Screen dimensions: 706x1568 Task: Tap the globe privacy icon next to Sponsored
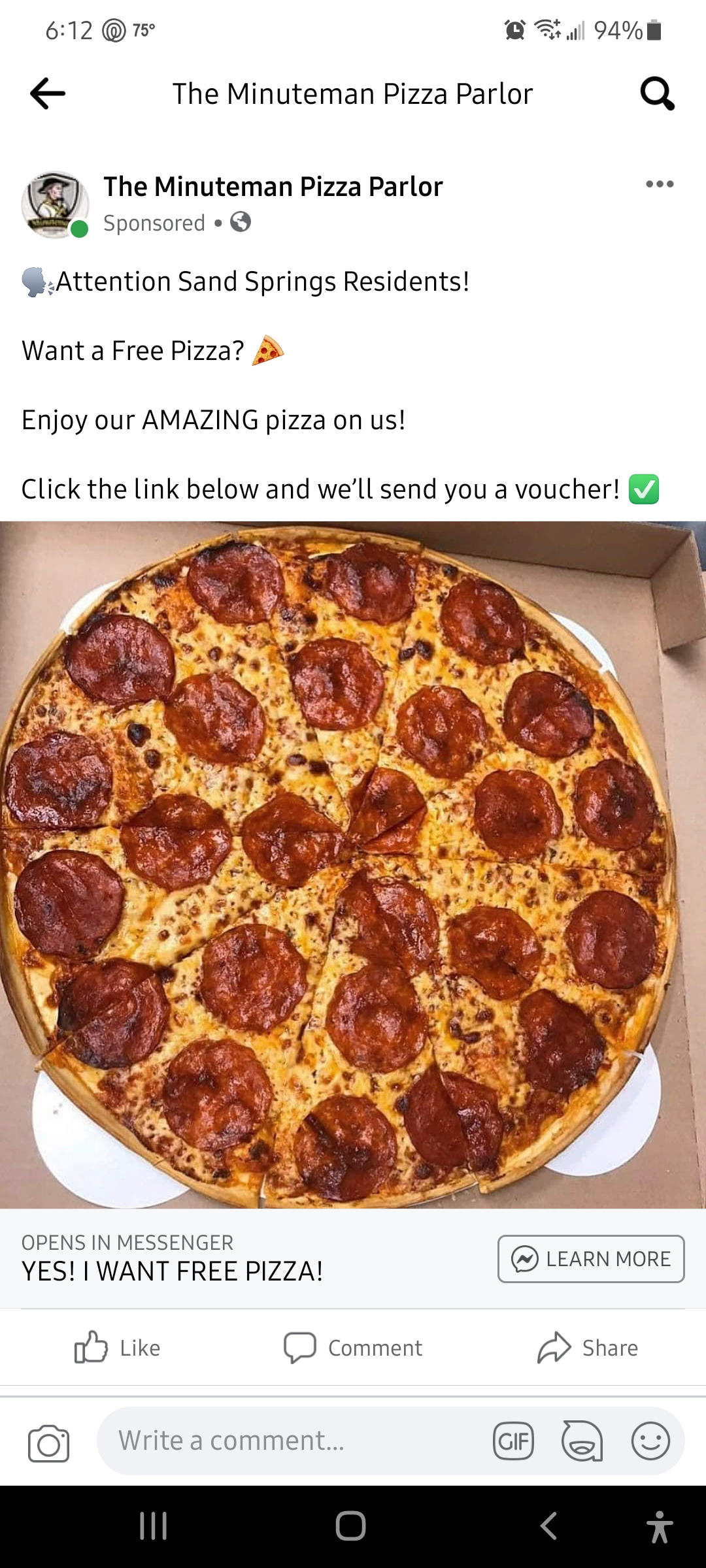pyautogui.click(x=242, y=223)
